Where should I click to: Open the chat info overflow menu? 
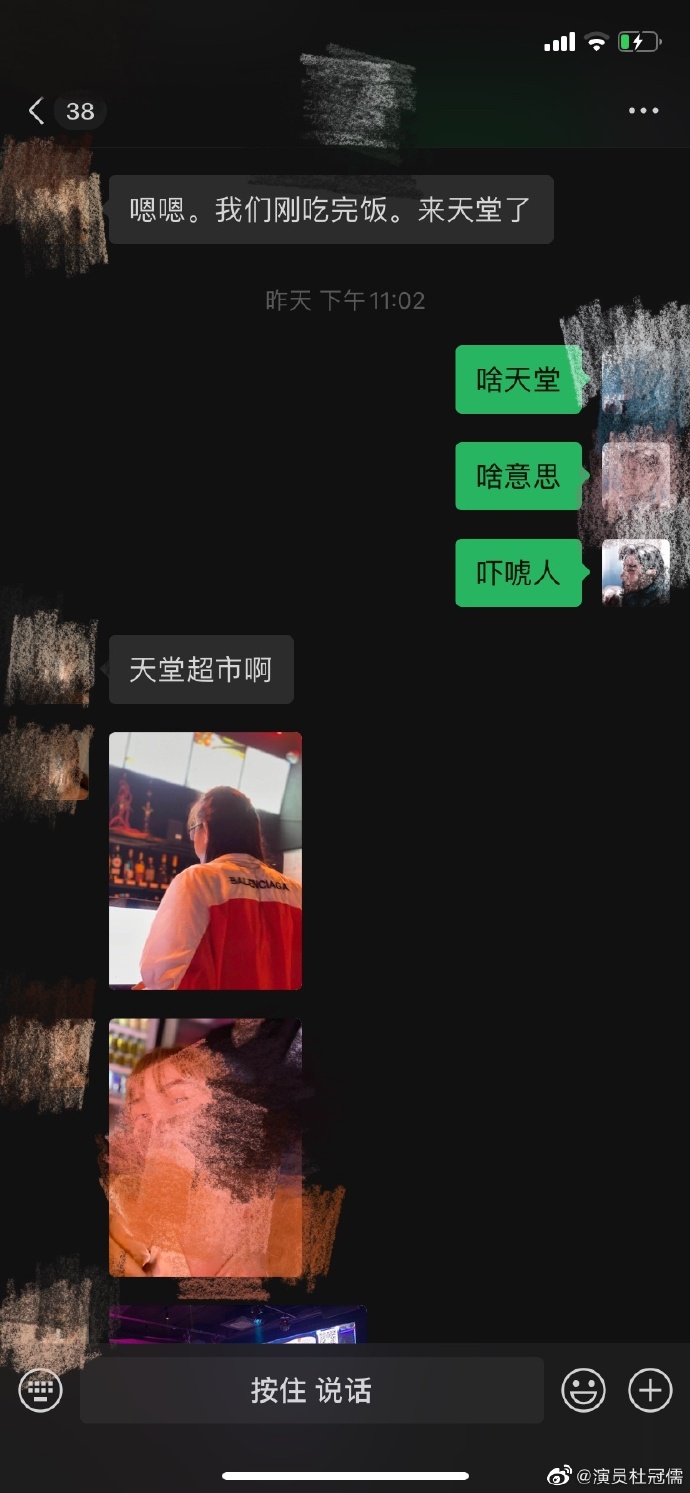tap(643, 111)
